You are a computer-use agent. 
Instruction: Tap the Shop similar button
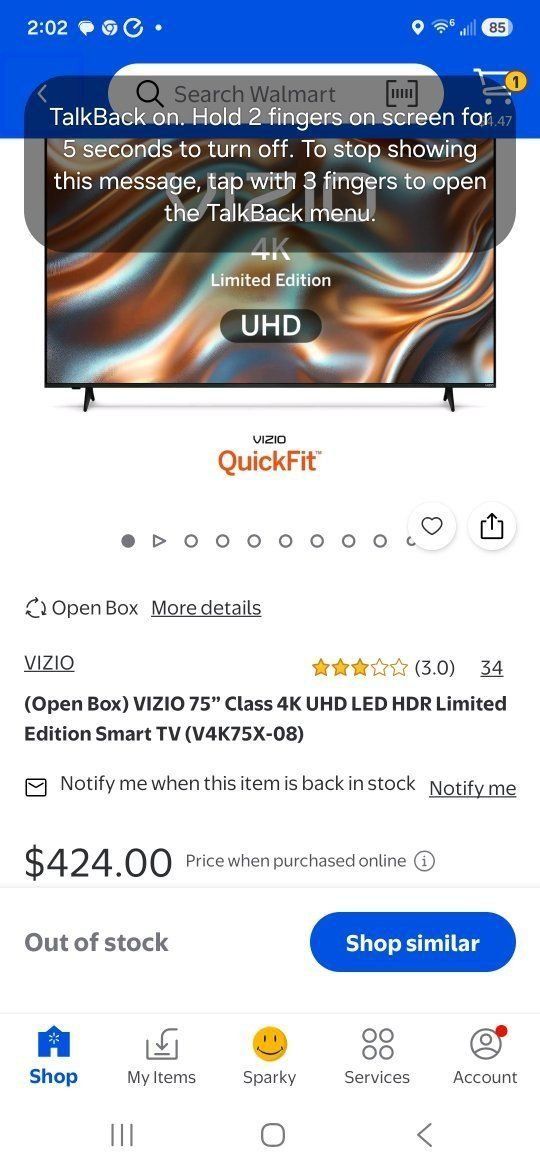412,942
